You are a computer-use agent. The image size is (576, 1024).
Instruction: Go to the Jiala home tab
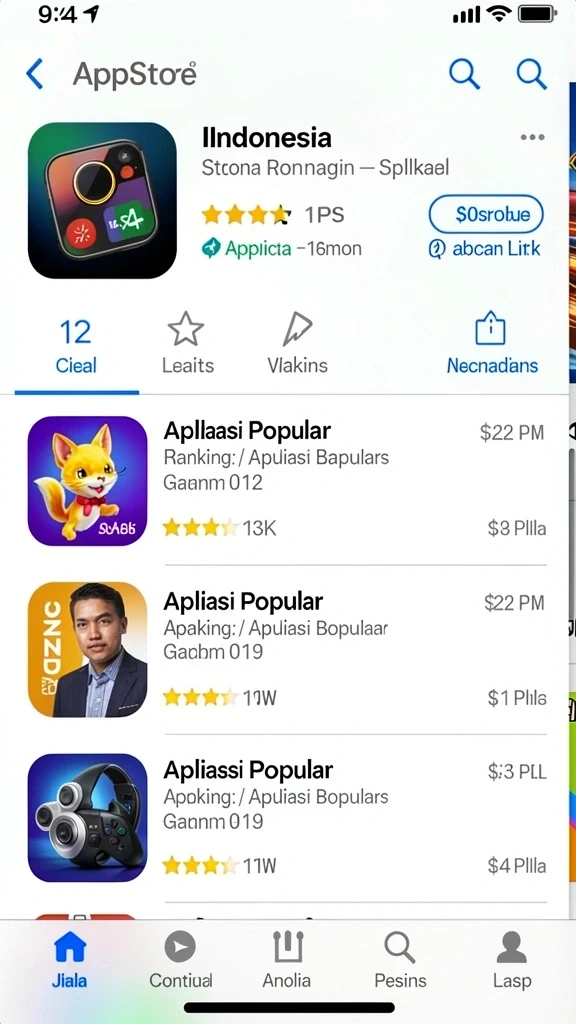pyautogui.click(x=69, y=959)
